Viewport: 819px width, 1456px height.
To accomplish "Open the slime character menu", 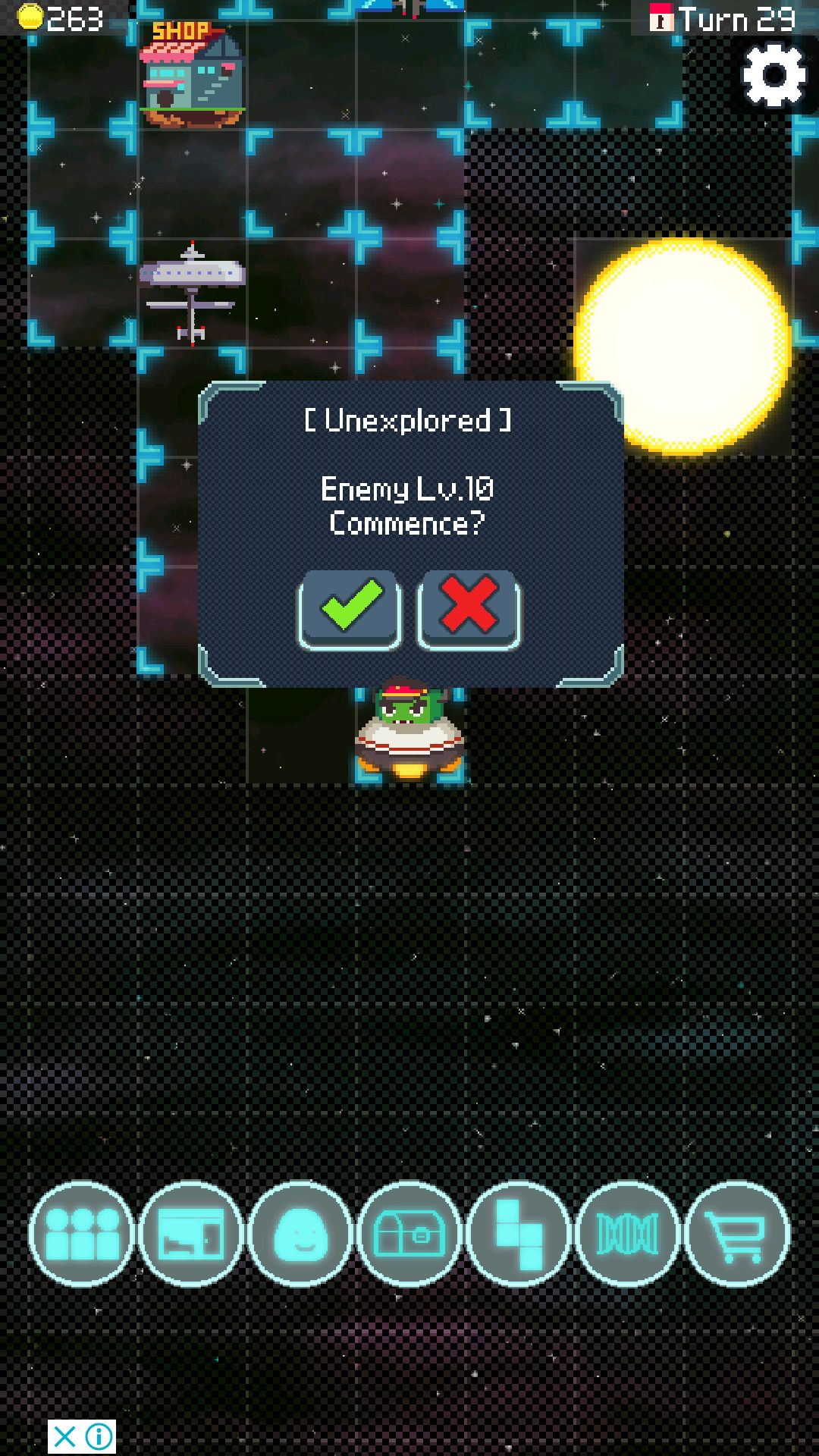I will 300,1234.
